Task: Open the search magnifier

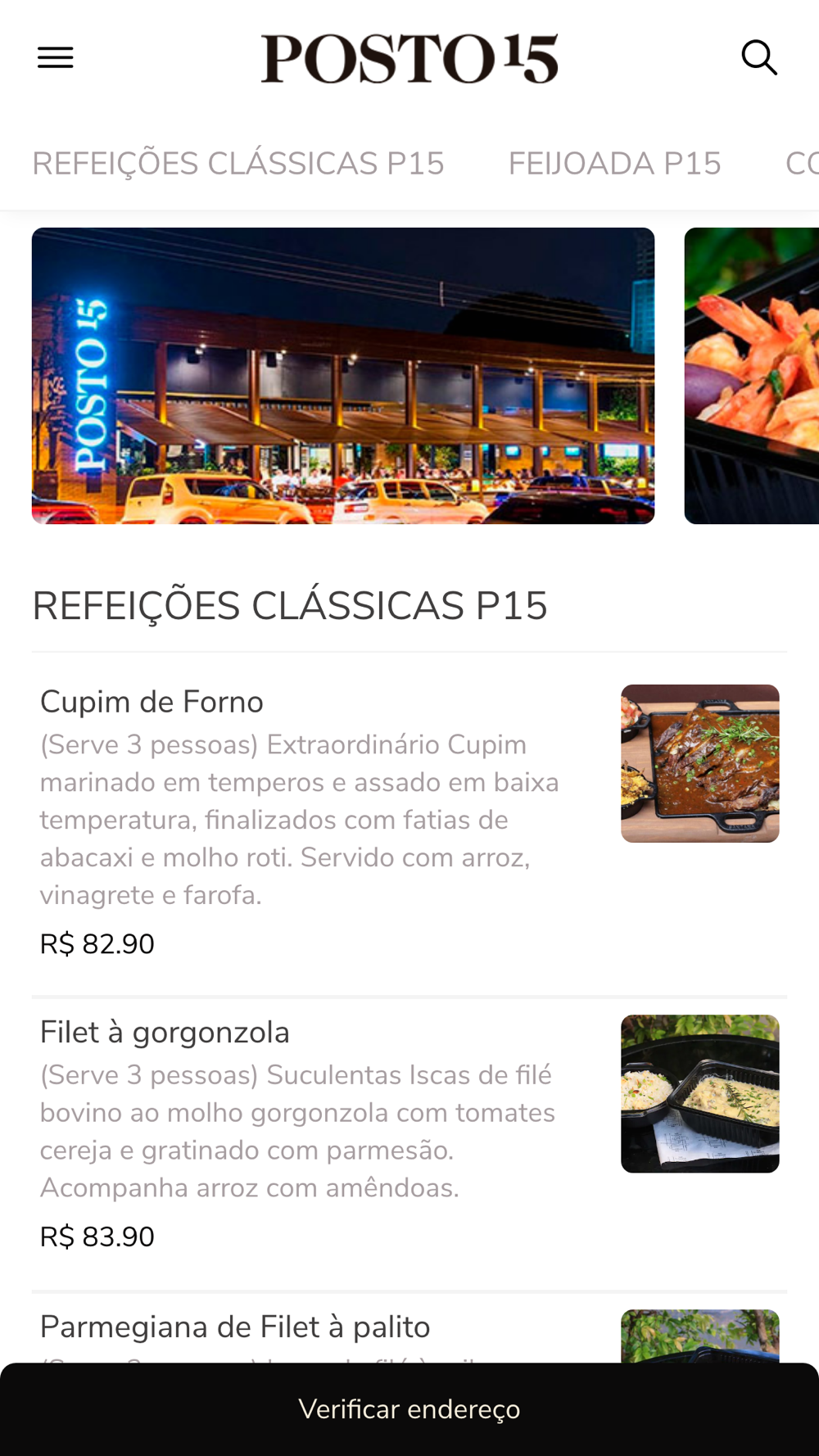Action: pyautogui.click(x=759, y=57)
